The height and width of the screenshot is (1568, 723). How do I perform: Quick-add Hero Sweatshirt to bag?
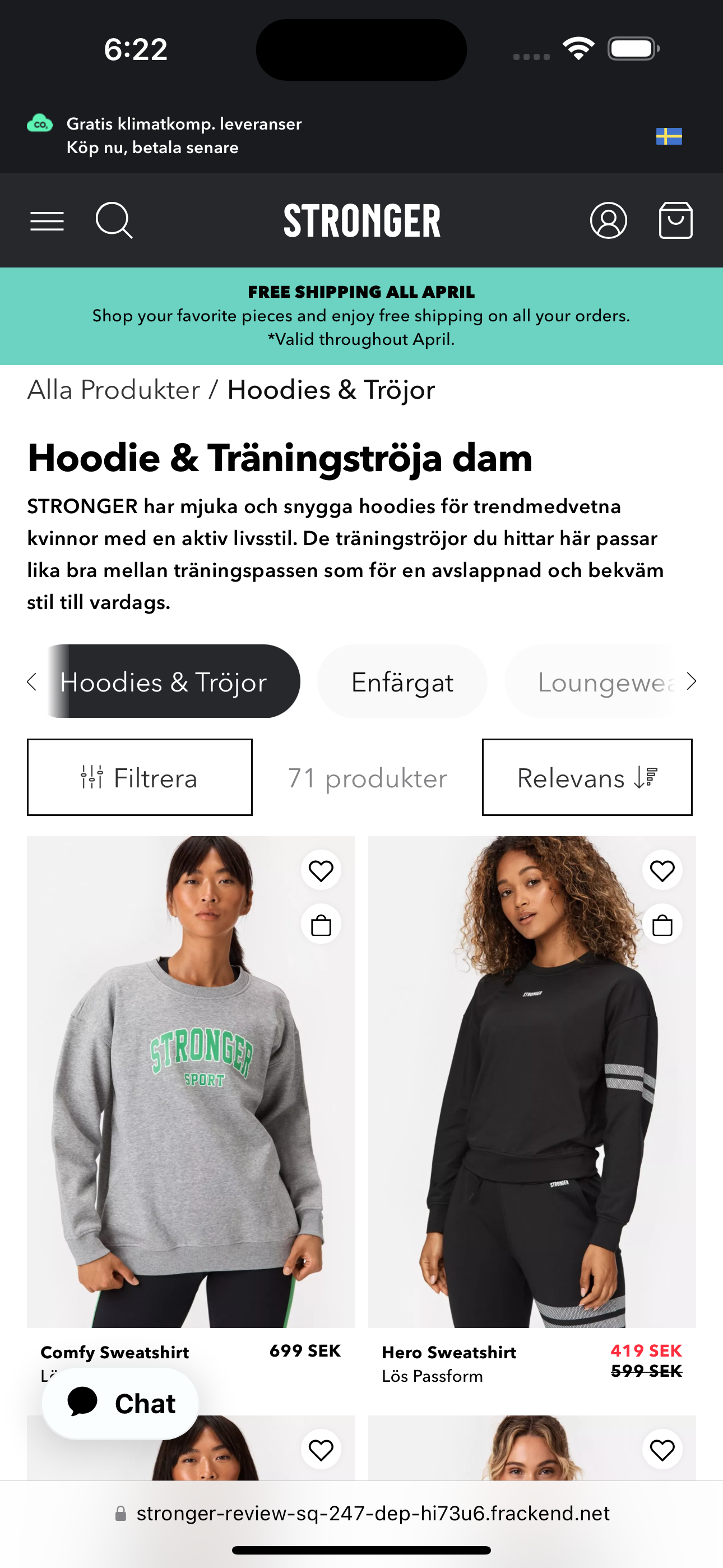click(x=662, y=925)
